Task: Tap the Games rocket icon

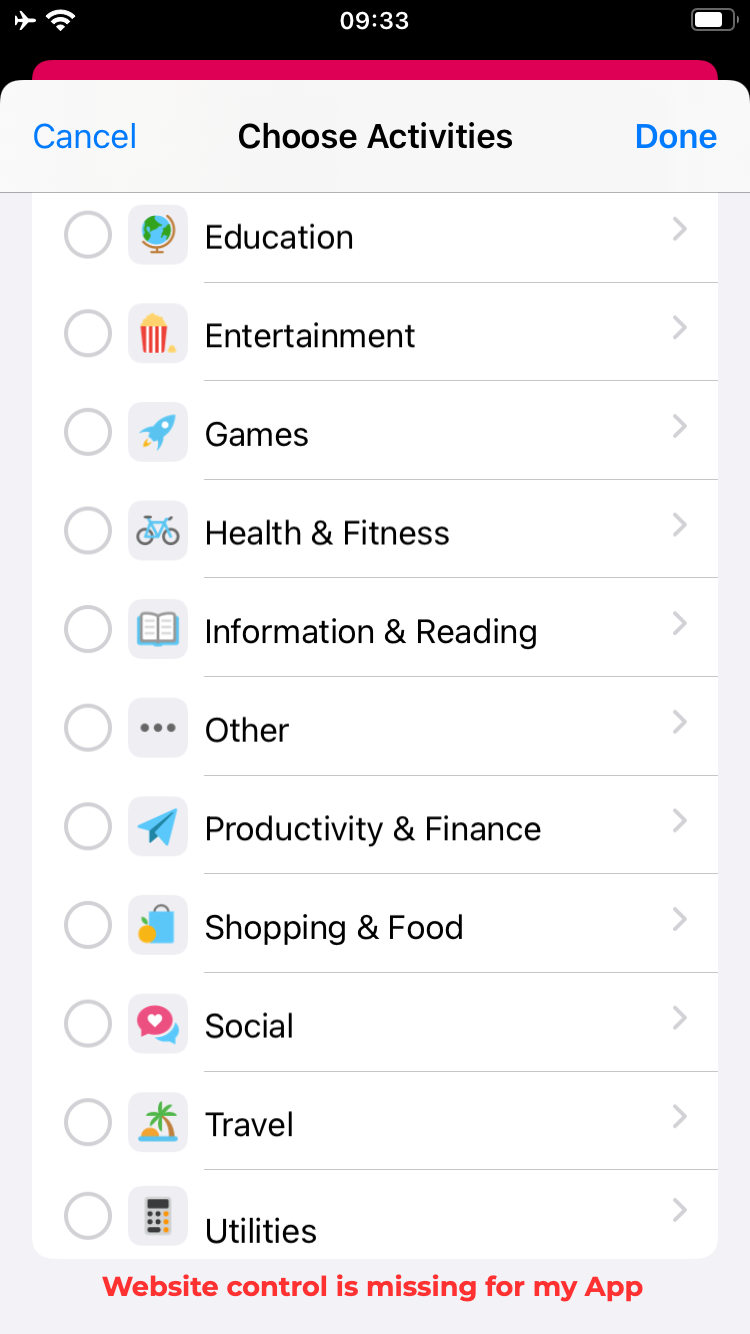Action: 157,432
